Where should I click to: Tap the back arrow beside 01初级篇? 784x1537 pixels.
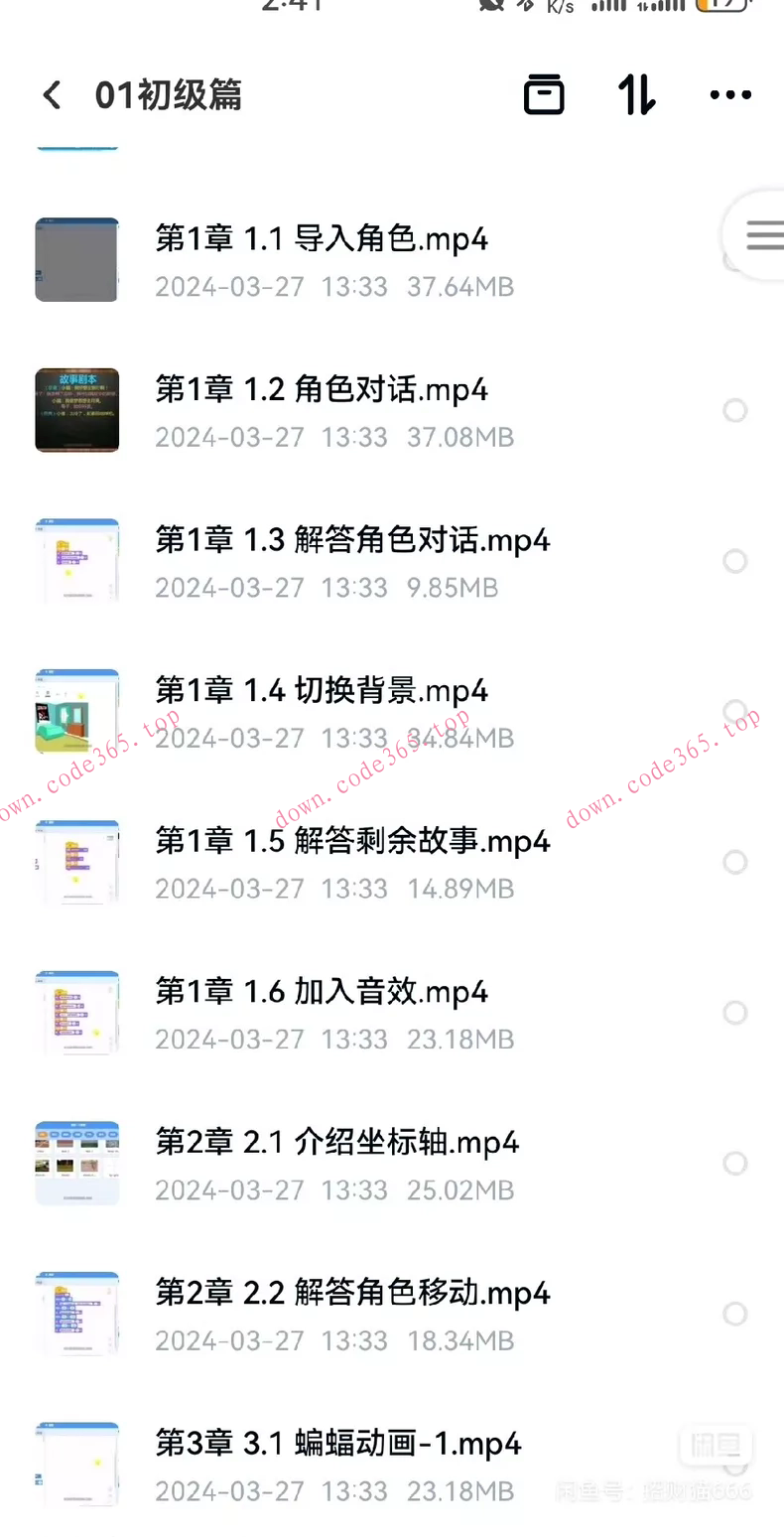coord(51,94)
